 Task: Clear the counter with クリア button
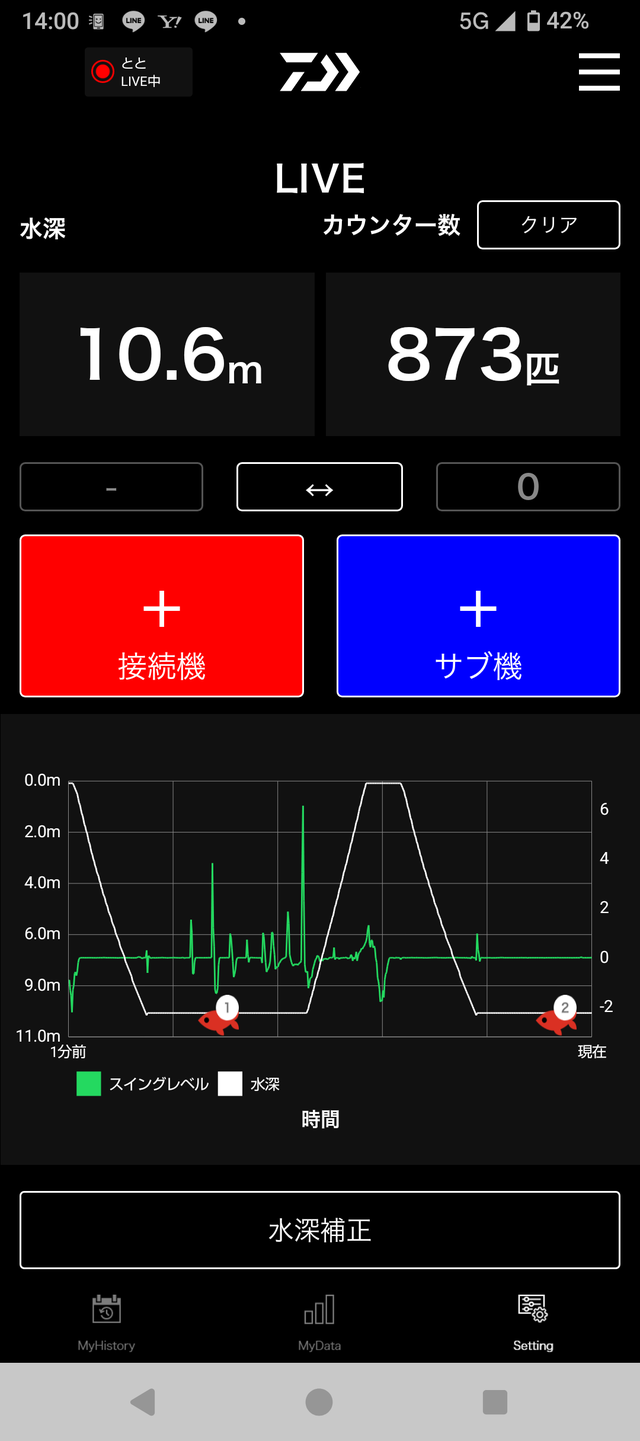548,225
